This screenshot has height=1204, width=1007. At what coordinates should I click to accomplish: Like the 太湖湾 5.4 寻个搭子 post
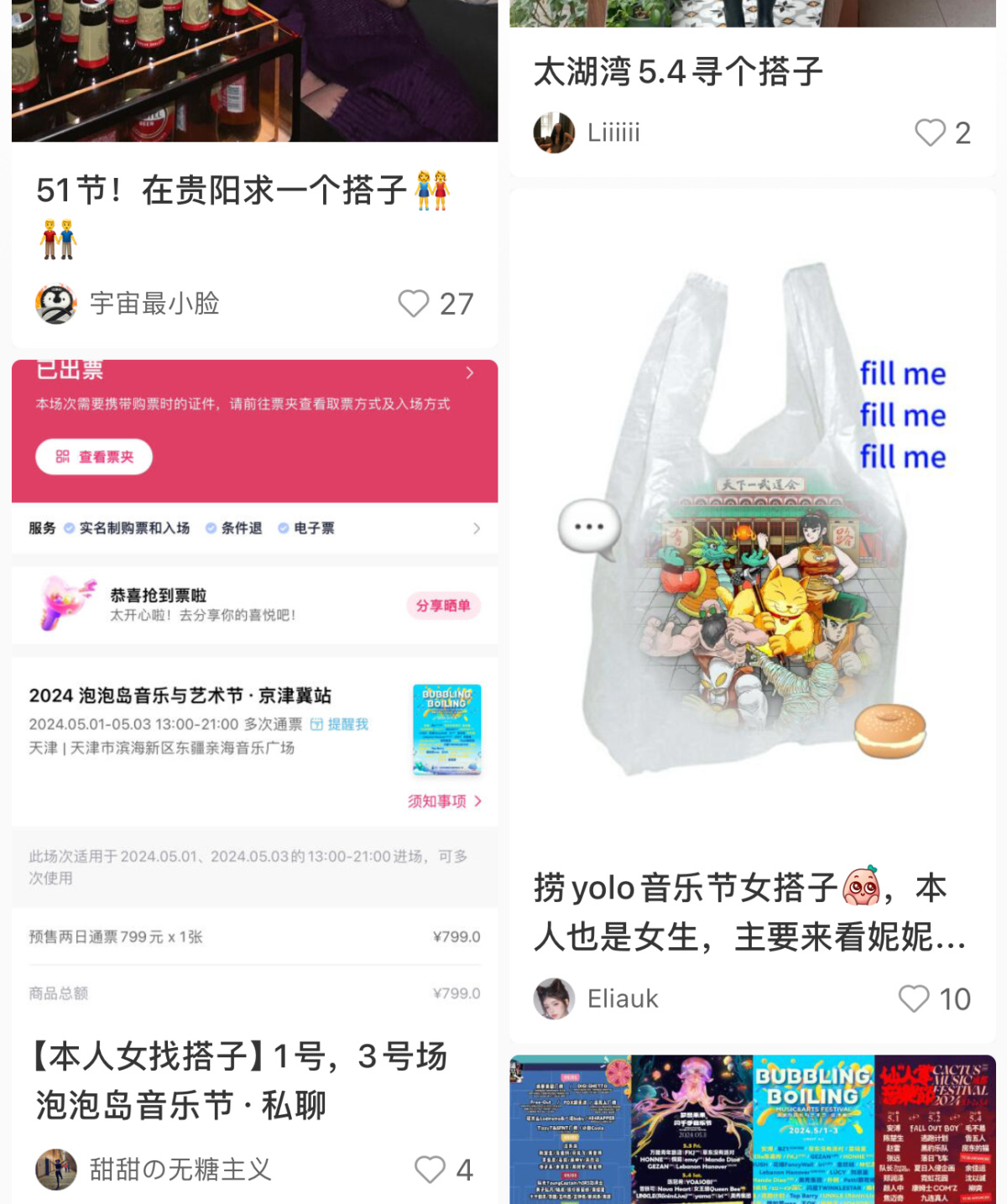pos(930,133)
